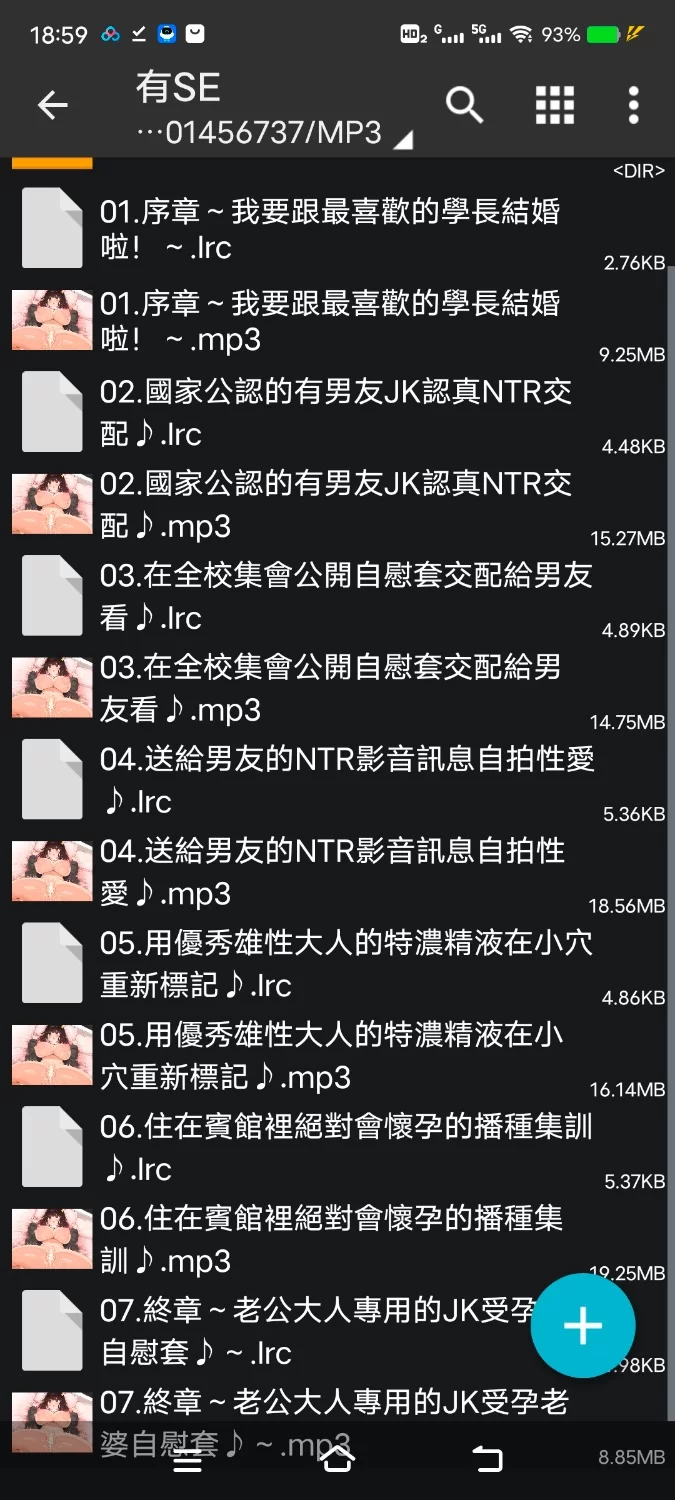Image resolution: width=675 pixels, height=1500 pixels.
Task: Play the track 01 .mp3 file
Action: pos(330,321)
